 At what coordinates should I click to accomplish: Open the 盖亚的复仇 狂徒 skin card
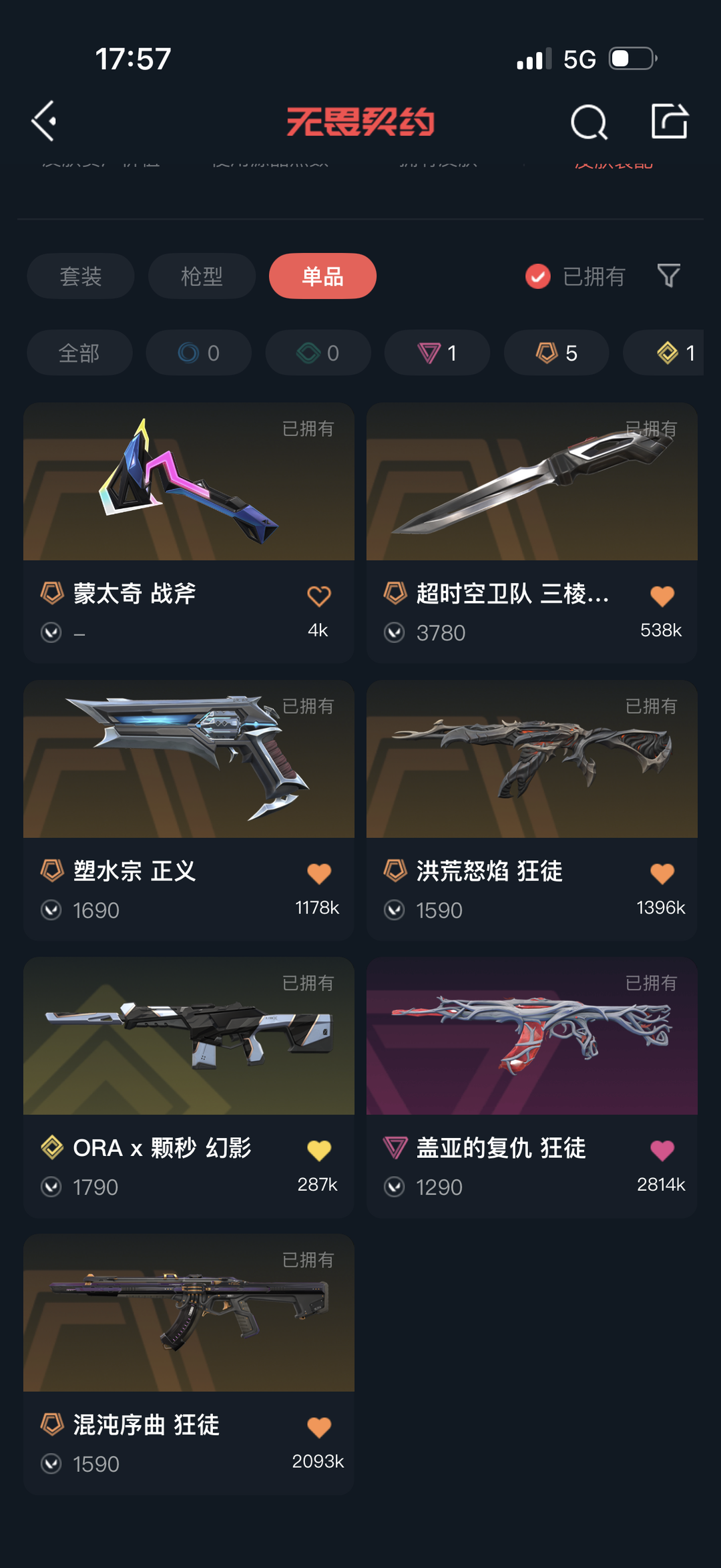(x=532, y=1087)
